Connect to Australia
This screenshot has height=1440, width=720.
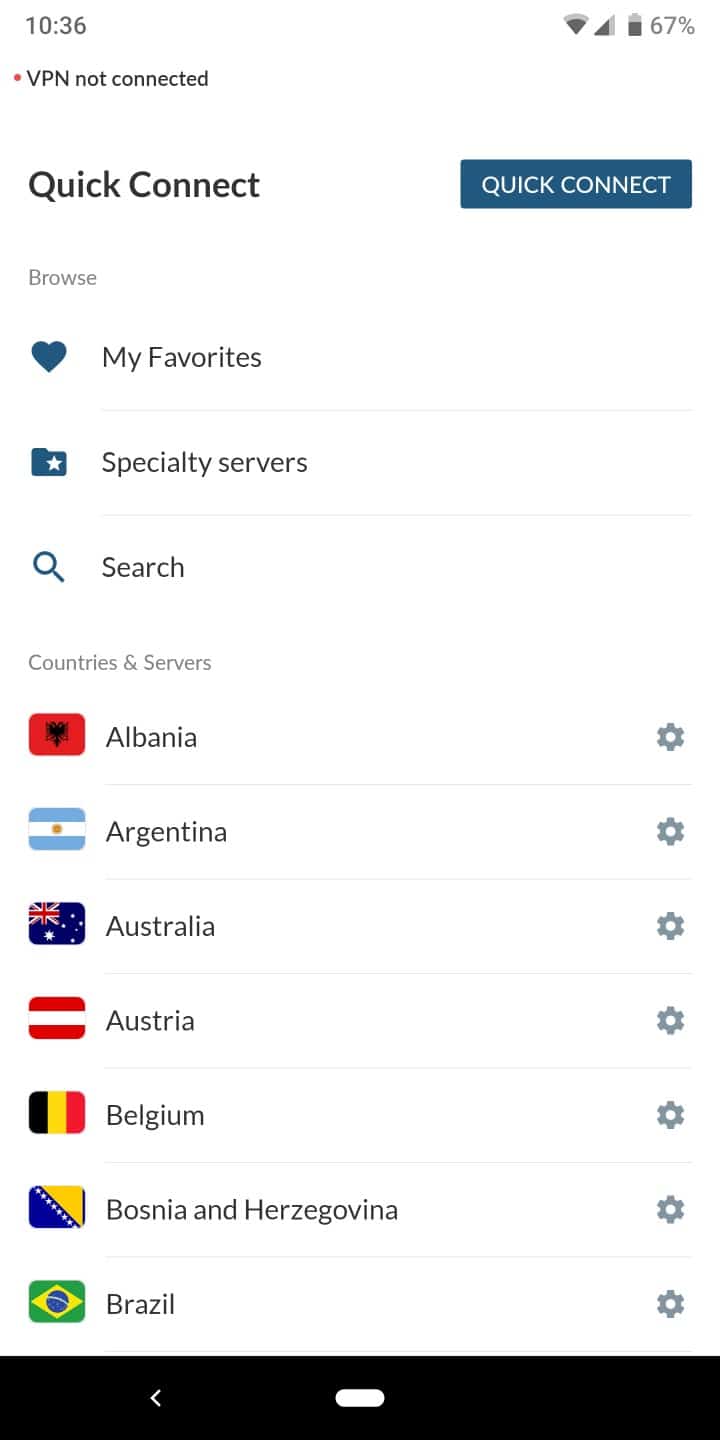click(x=160, y=926)
